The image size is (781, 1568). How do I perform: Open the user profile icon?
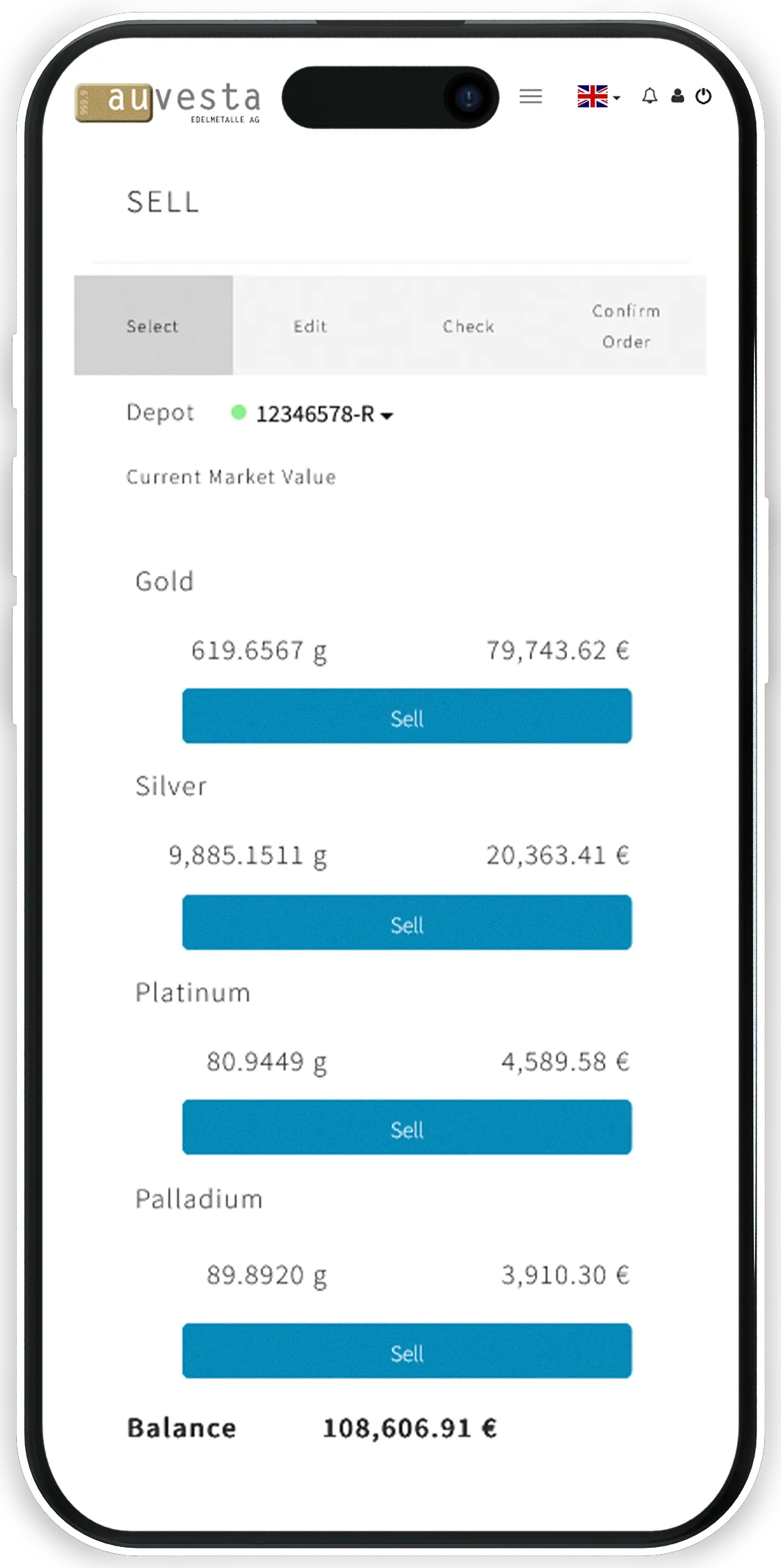point(677,96)
